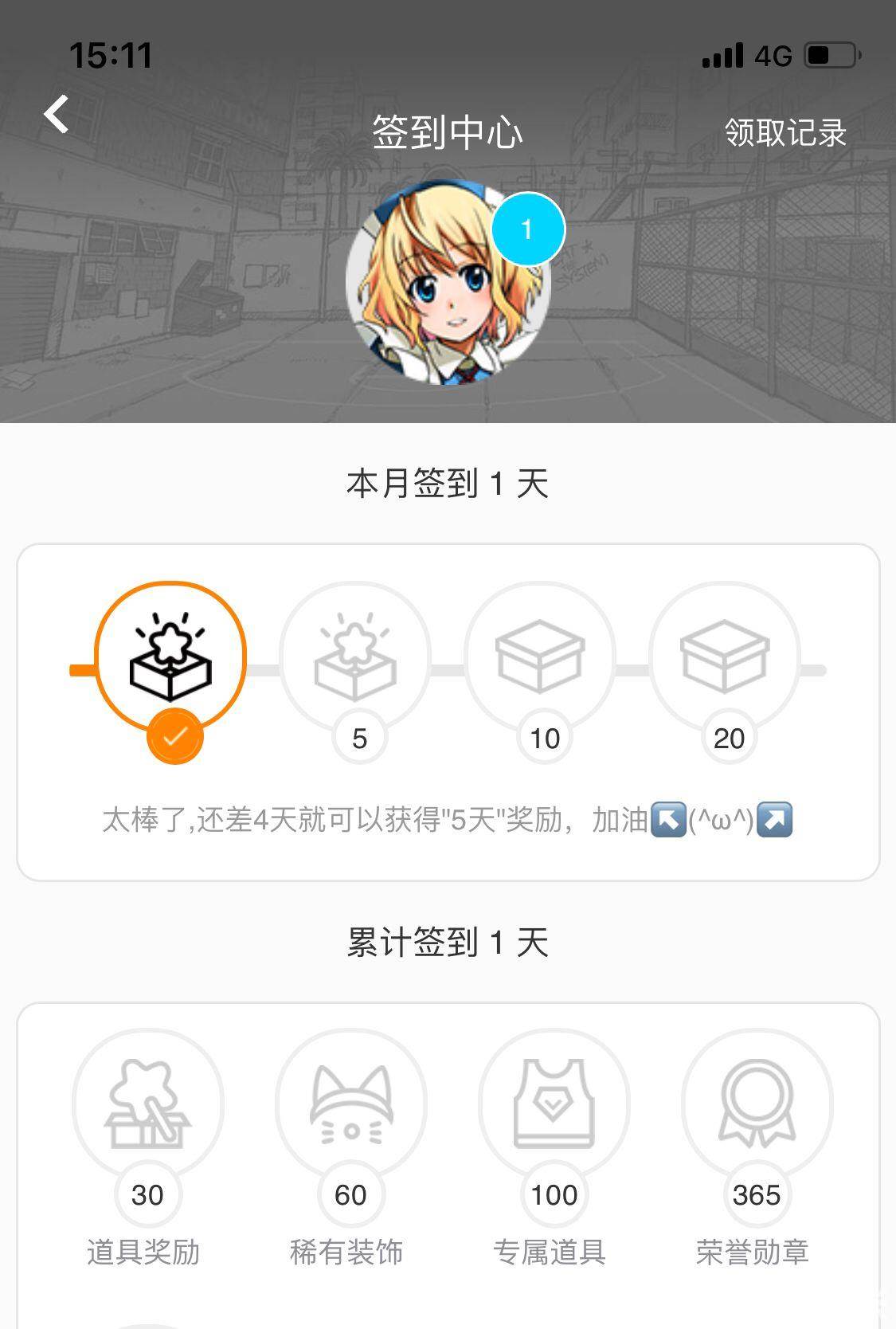The width and height of the screenshot is (896, 1329).
Task: View the 365-day 荣誉勋章 reward
Action: click(x=757, y=1104)
